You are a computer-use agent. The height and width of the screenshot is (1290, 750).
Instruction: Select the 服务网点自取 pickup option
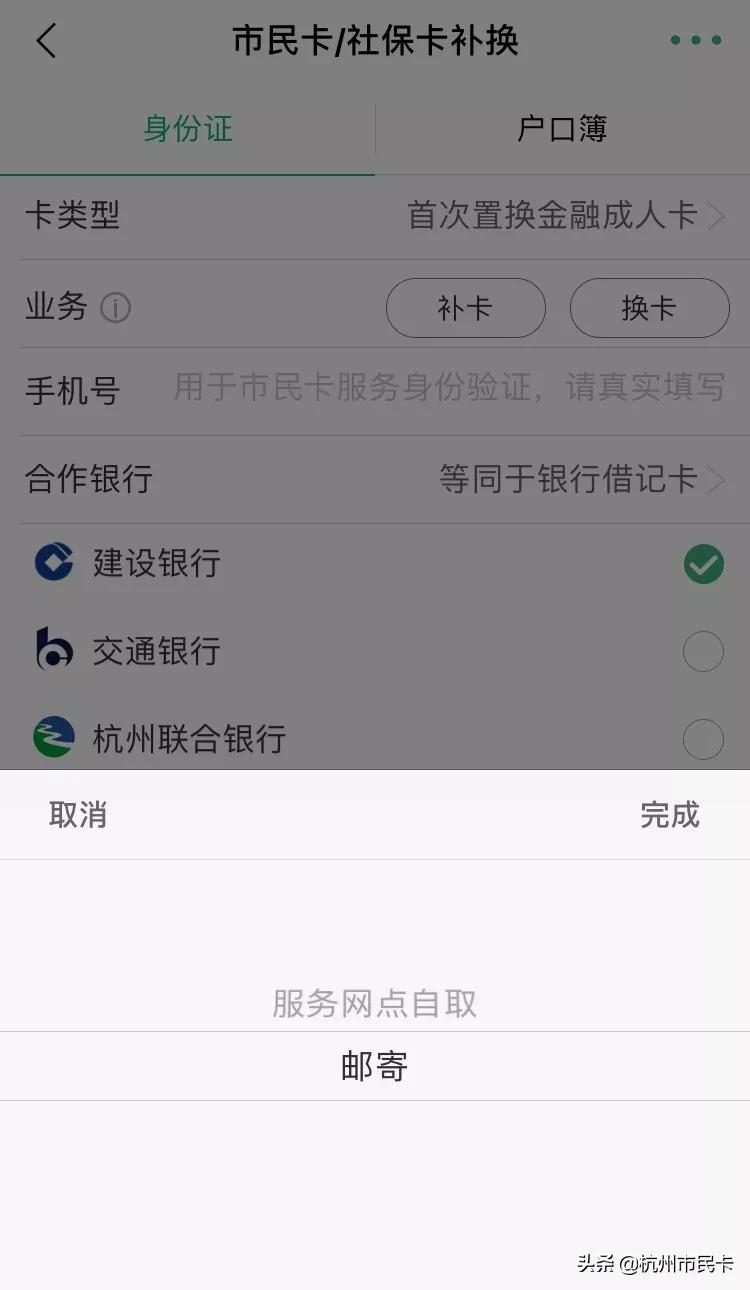[375, 1003]
